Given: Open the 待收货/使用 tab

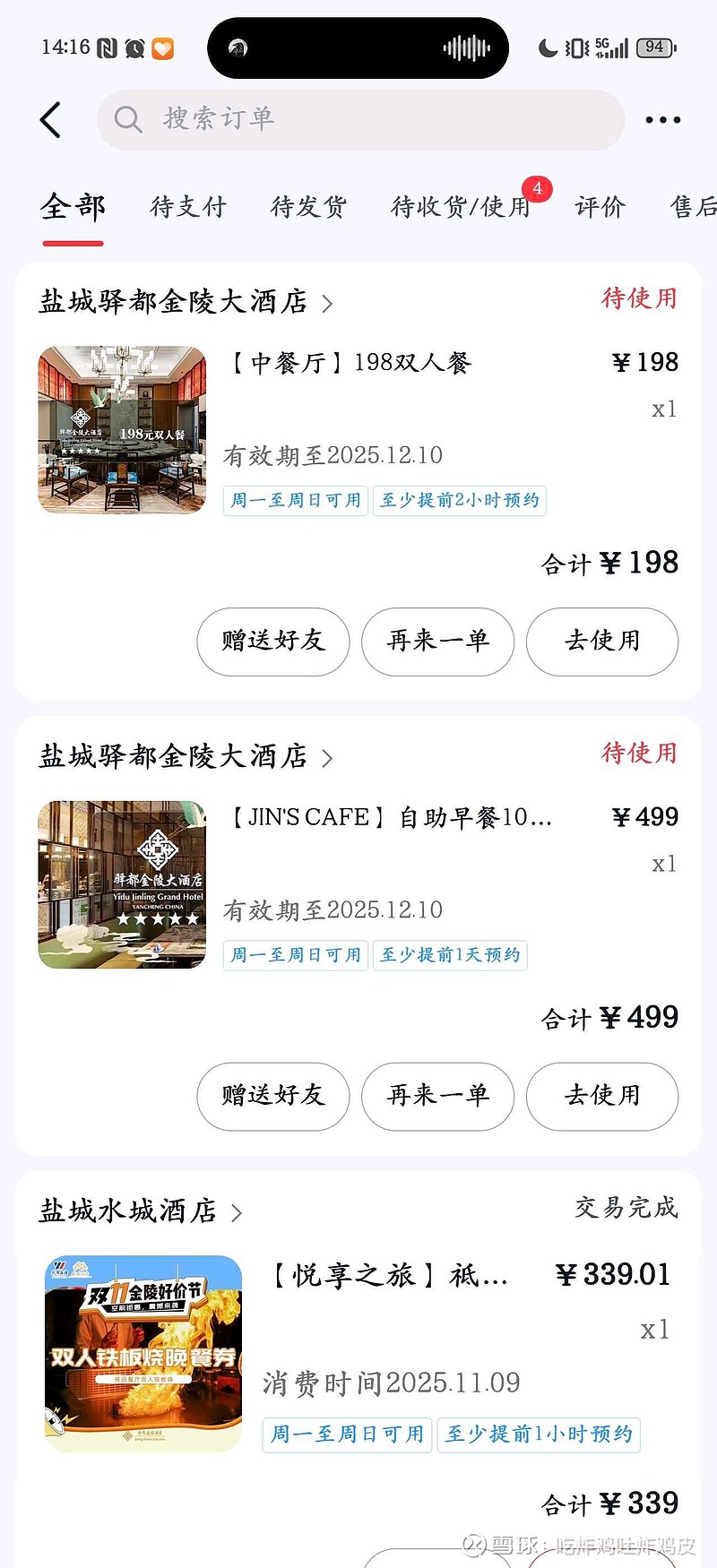Looking at the screenshot, I should (x=461, y=207).
